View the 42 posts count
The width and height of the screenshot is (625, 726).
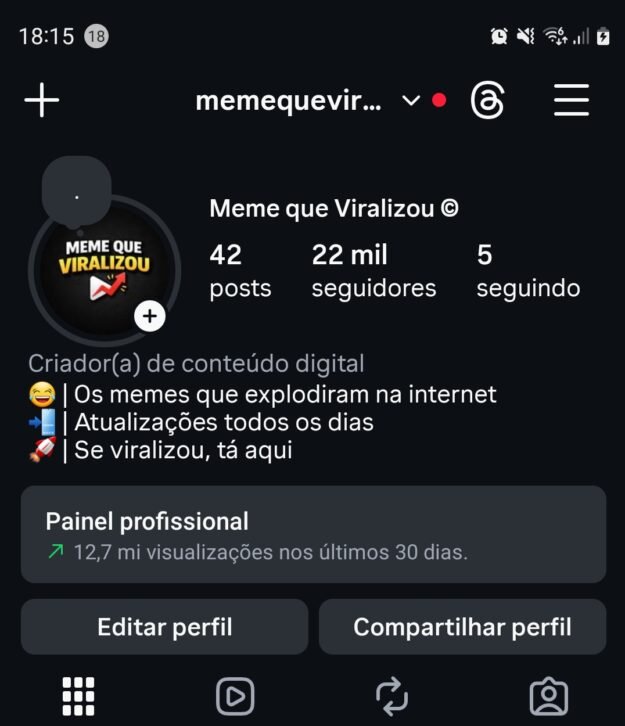[x=240, y=271]
